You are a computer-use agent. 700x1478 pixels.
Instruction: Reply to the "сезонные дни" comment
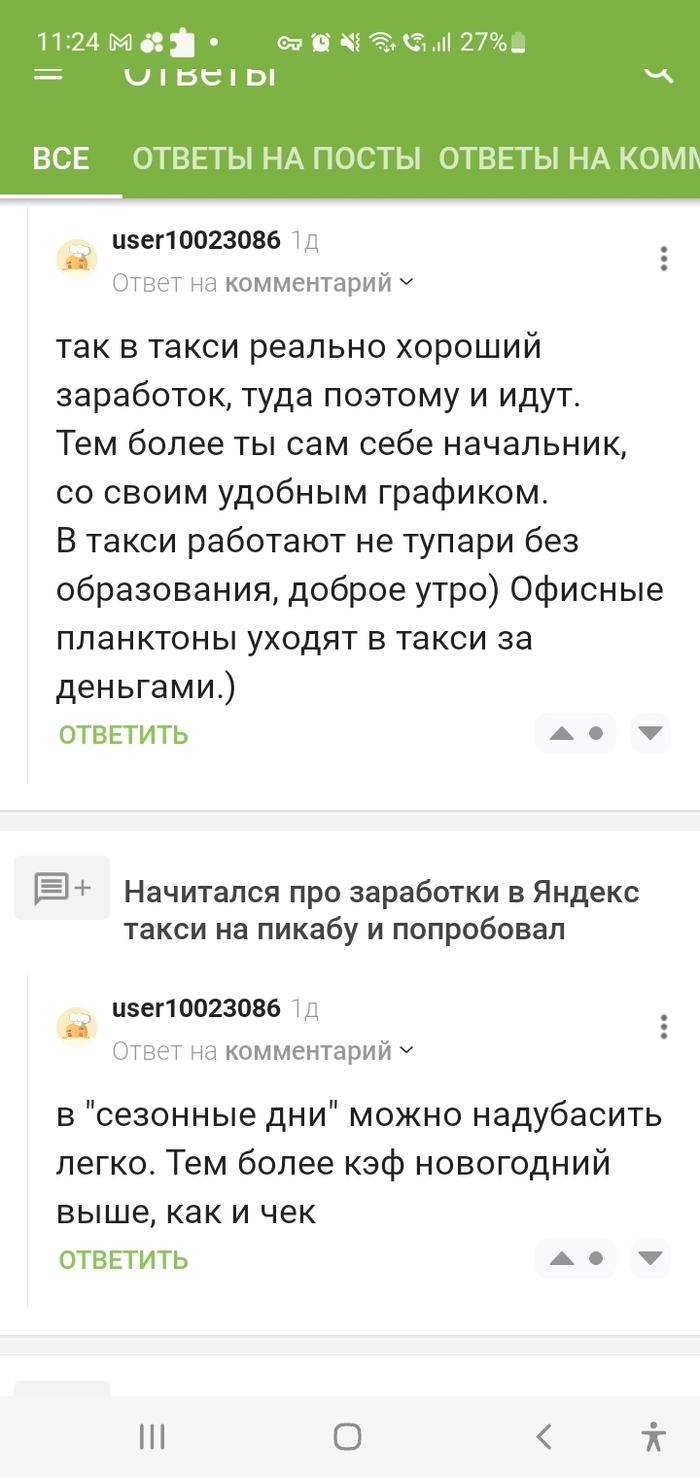click(x=123, y=1259)
